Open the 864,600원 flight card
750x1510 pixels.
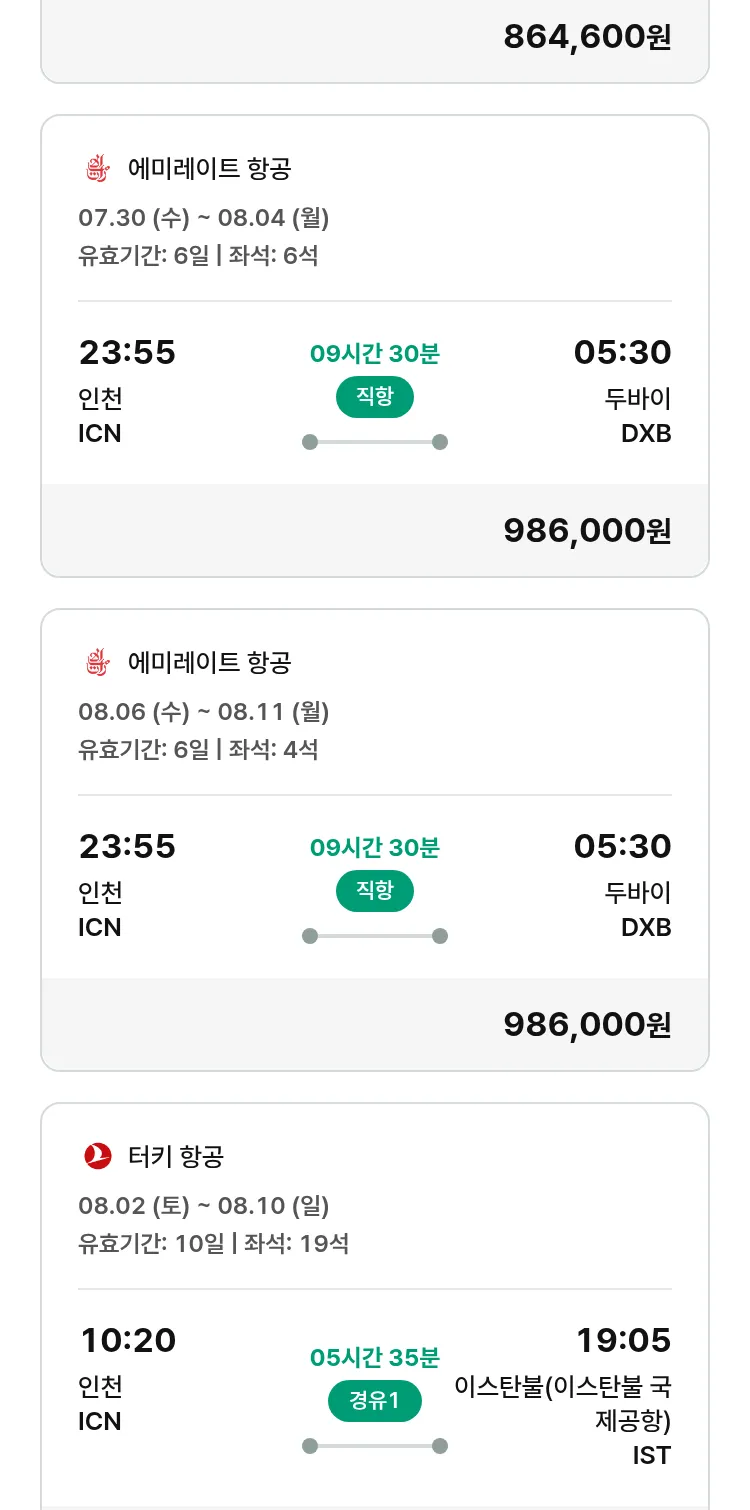(x=375, y=40)
